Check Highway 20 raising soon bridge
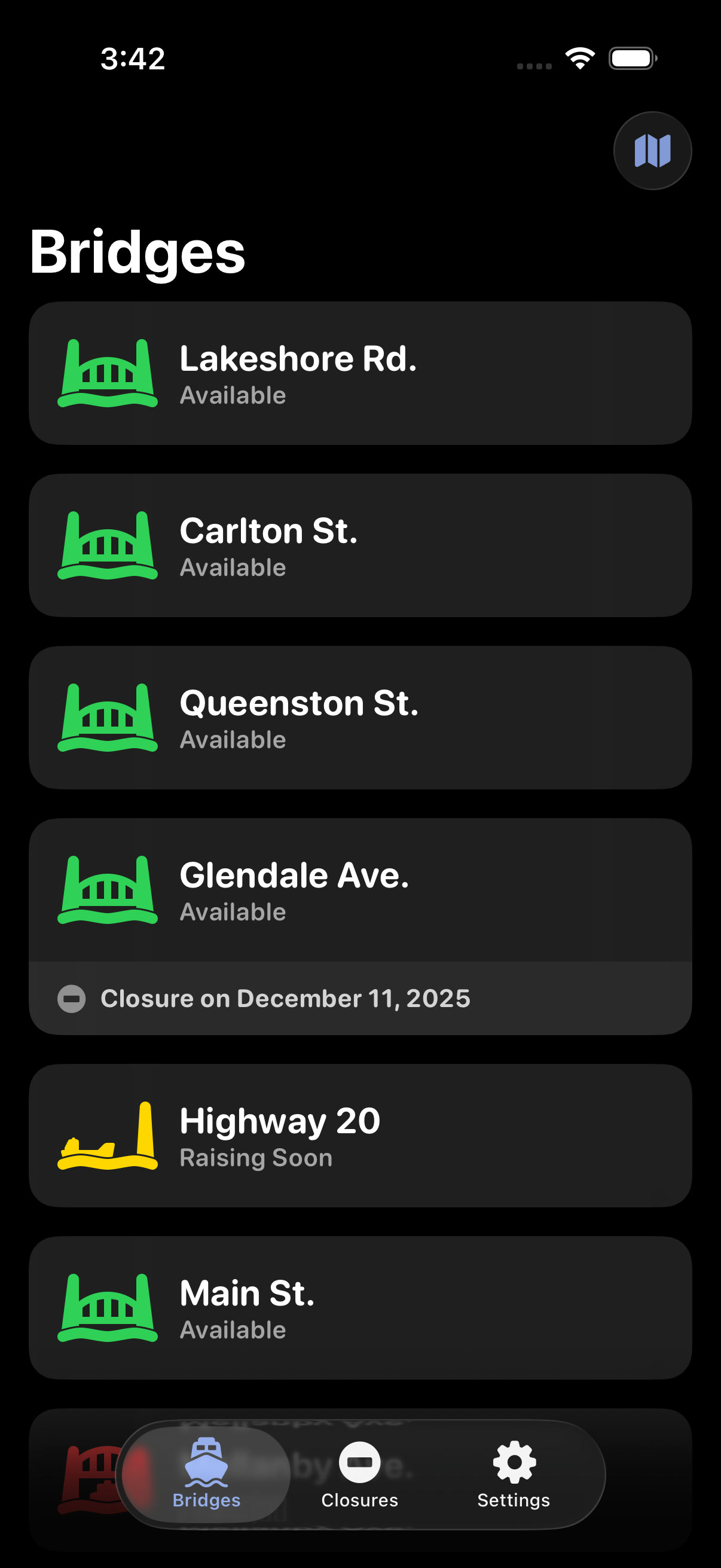This screenshot has height=1568, width=721. pyautogui.click(x=360, y=1135)
